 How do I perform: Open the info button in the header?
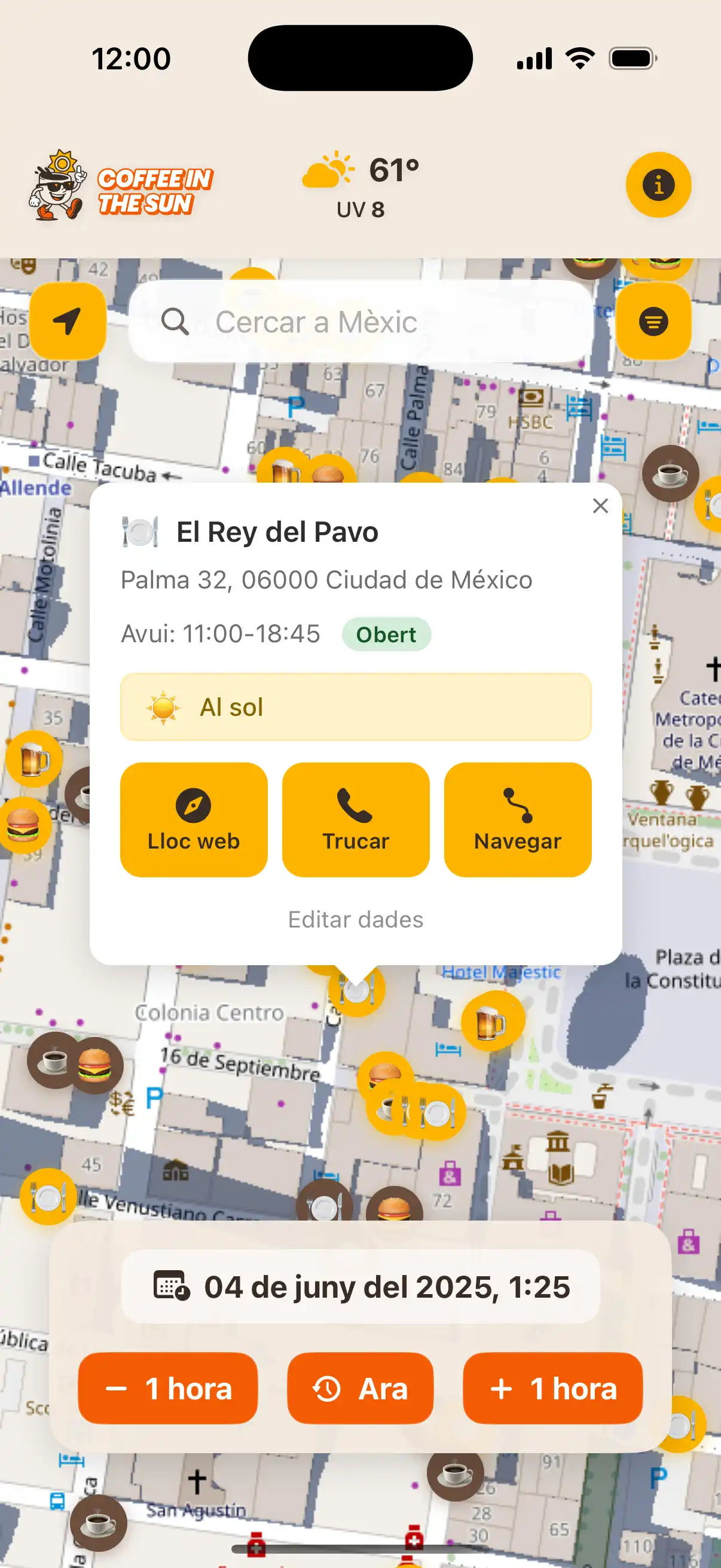pos(658,184)
